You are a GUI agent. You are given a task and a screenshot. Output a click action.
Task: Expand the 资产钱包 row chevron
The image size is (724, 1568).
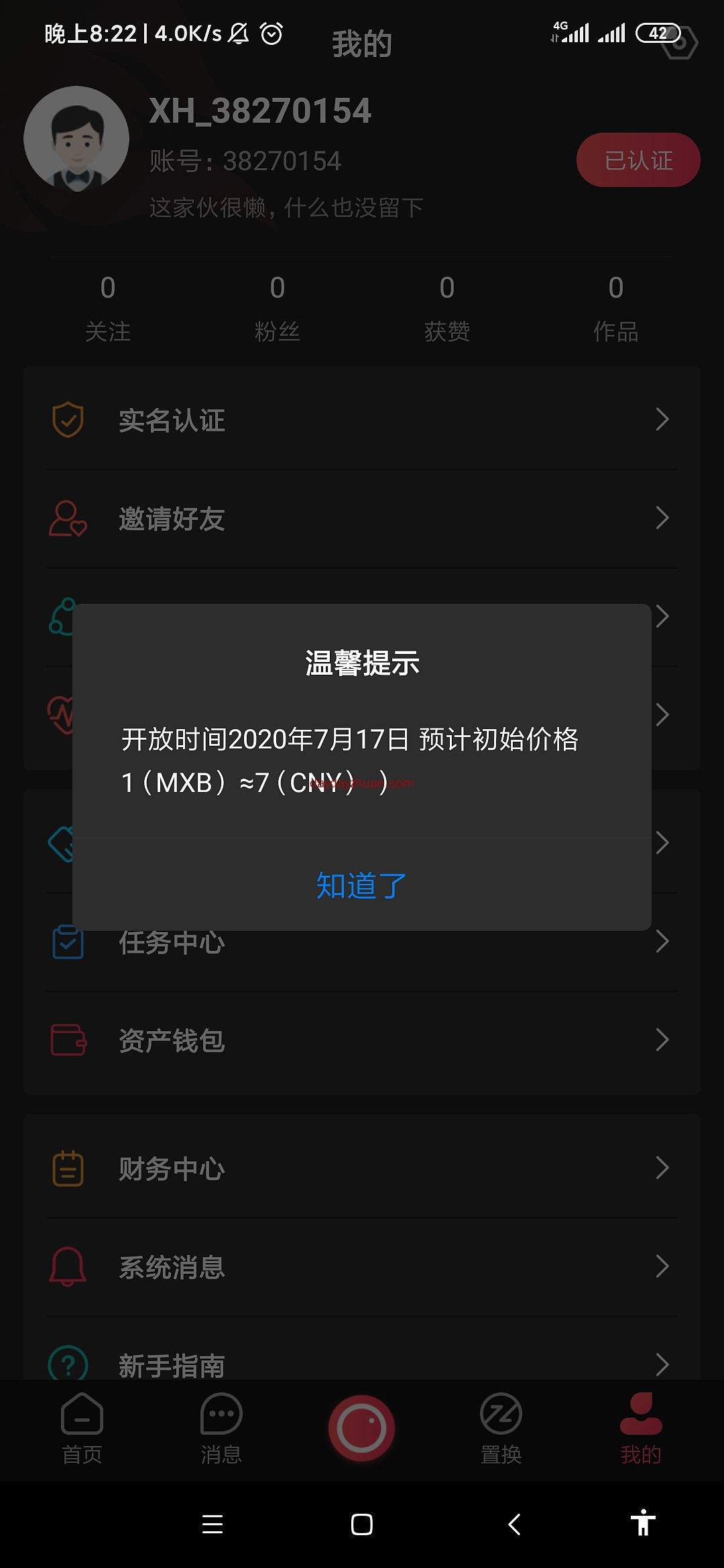(662, 1039)
